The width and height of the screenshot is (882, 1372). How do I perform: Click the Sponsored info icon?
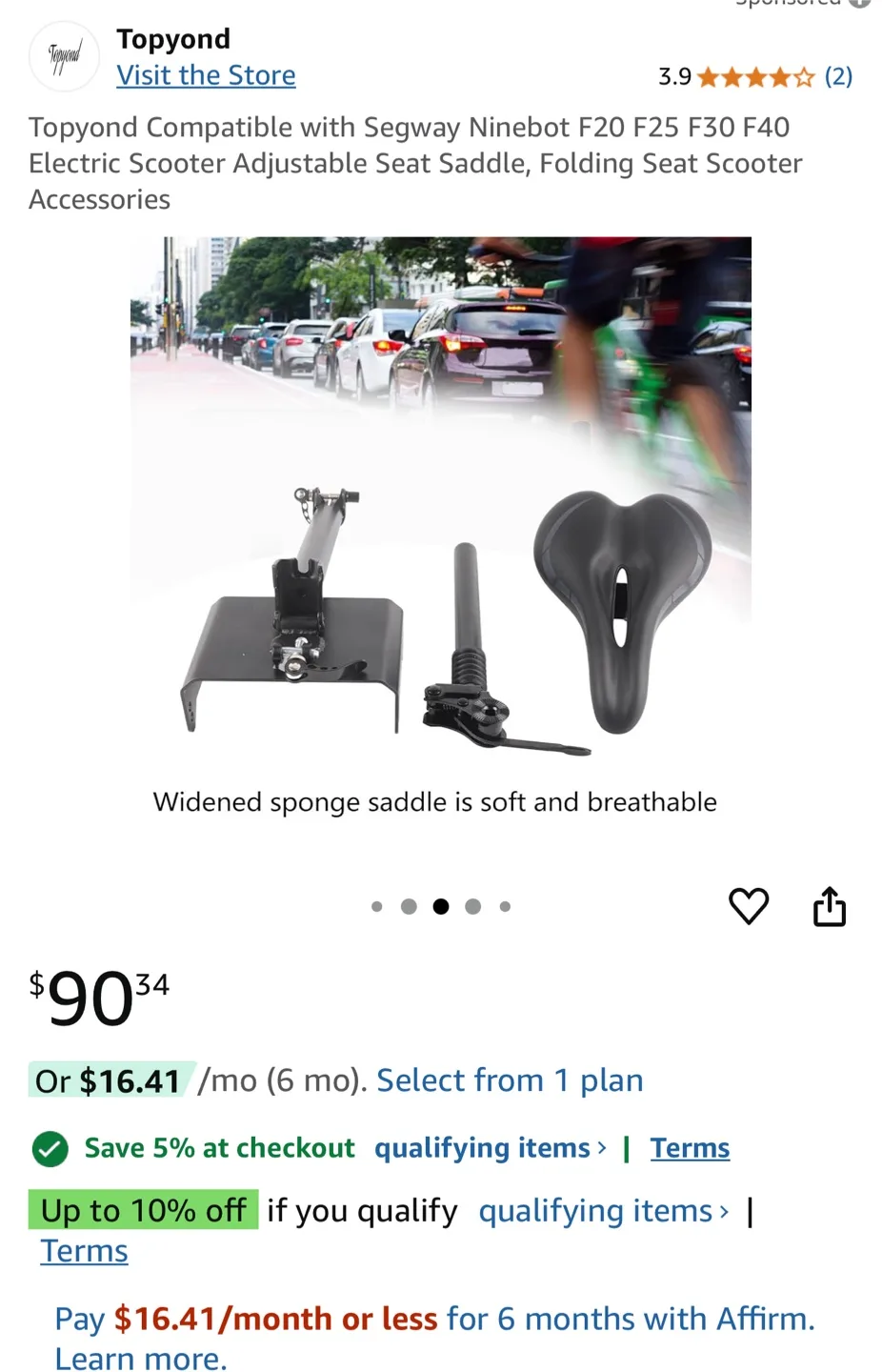coord(862,5)
